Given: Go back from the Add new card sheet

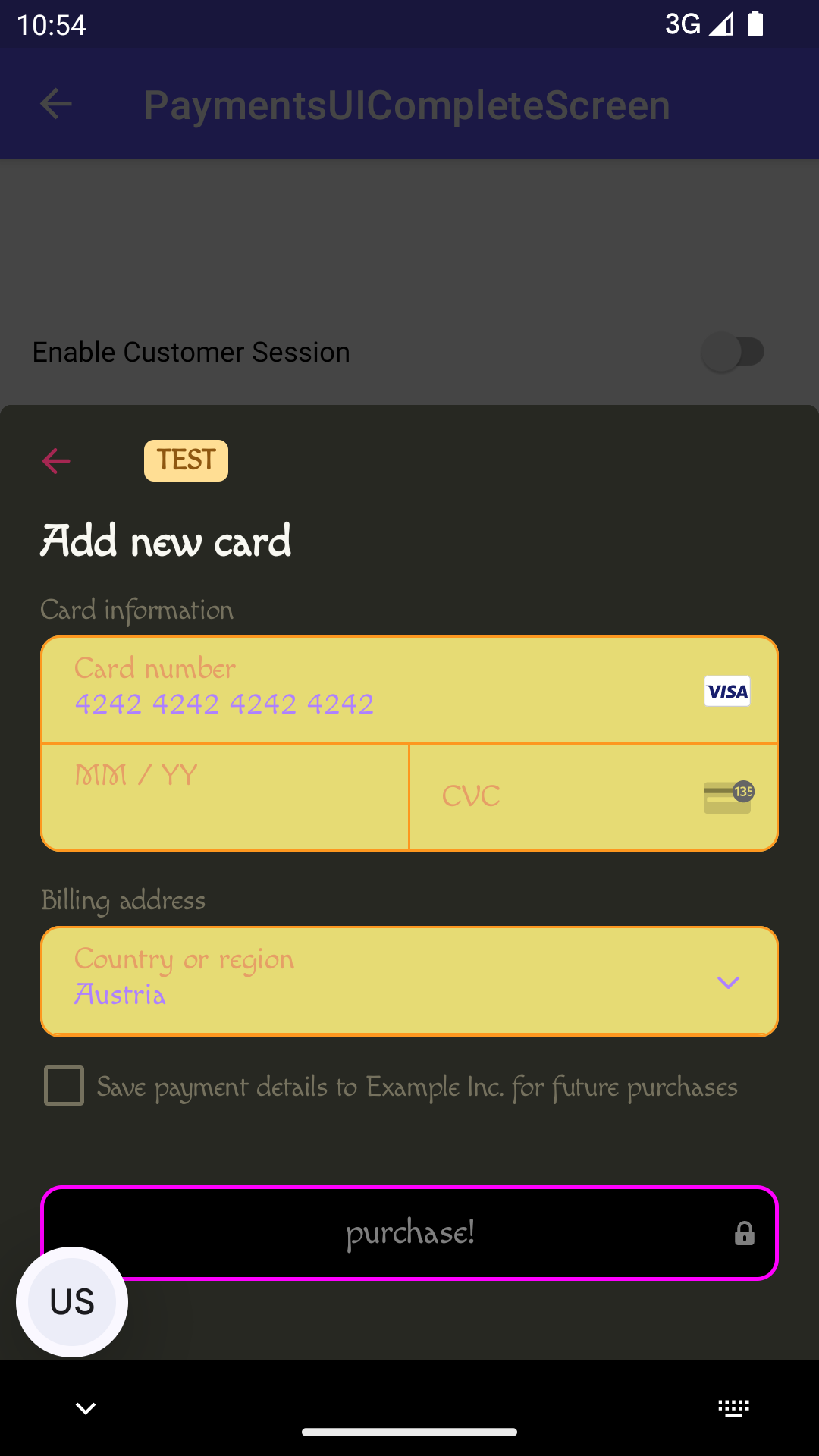Looking at the screenshot, I should [x=56, y=460].
